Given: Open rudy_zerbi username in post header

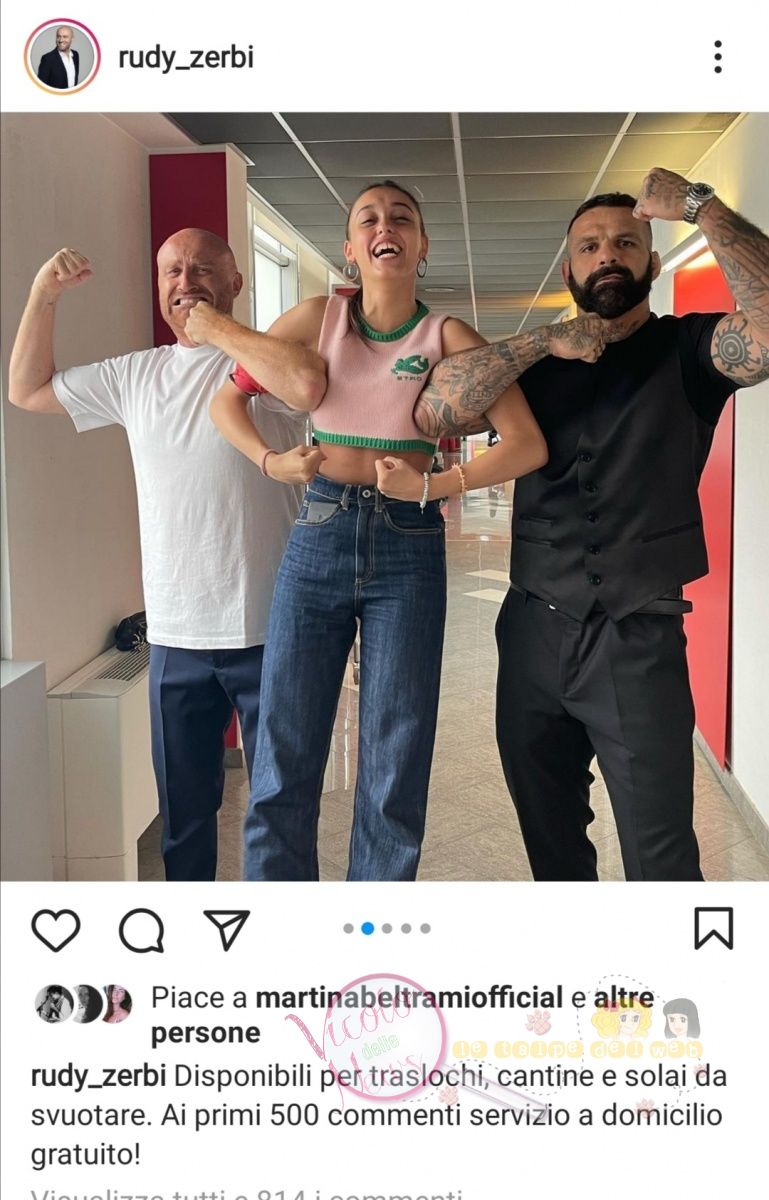Looking at the screenshot, I should pos(186,58).
